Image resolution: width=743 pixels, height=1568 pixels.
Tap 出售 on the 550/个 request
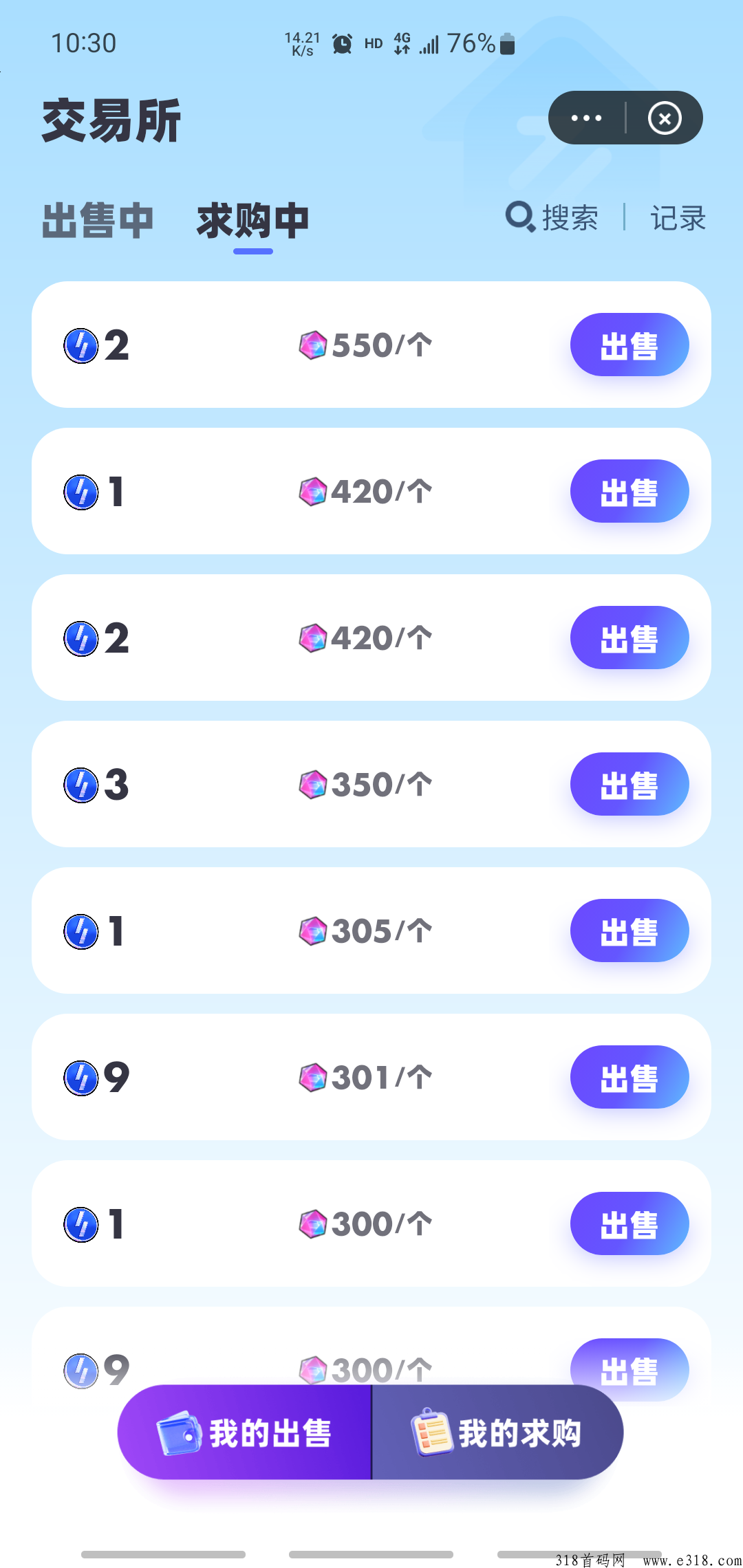tap(629, 345)
